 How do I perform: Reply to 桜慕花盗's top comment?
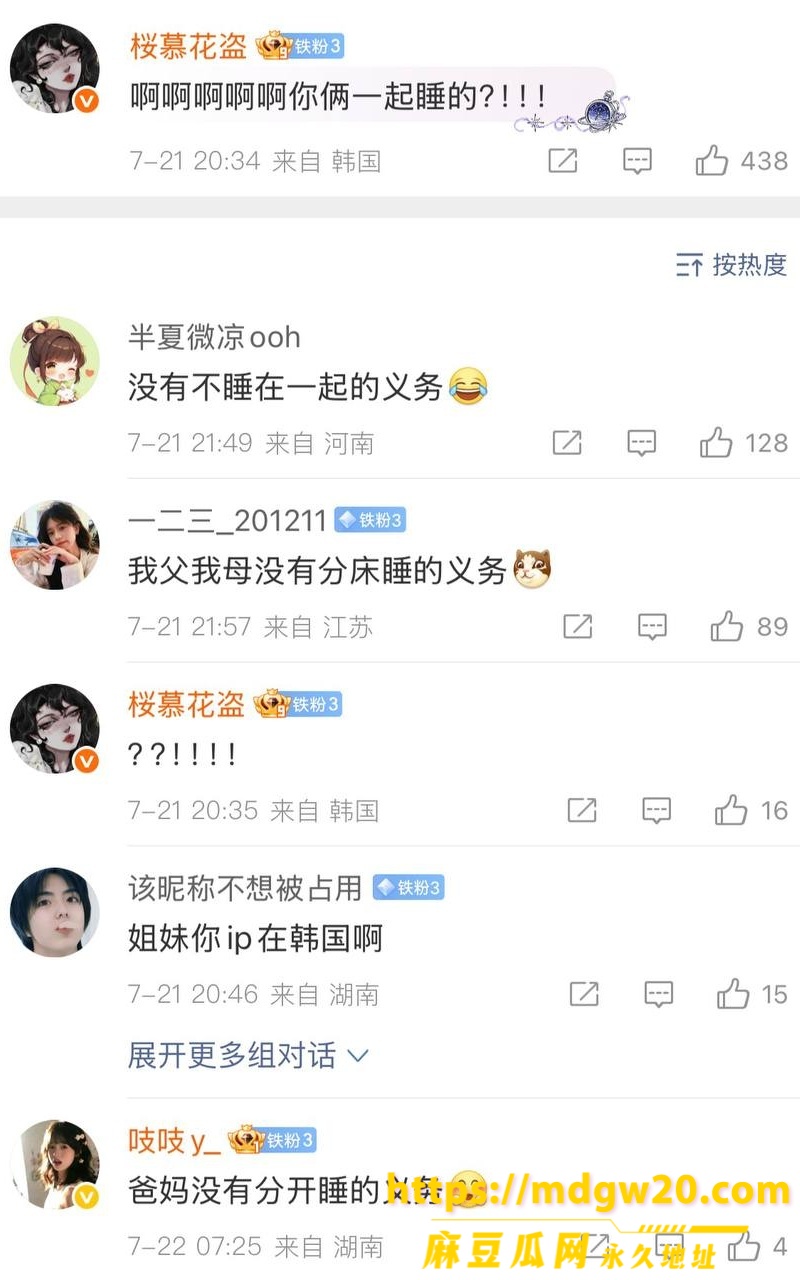637,161
